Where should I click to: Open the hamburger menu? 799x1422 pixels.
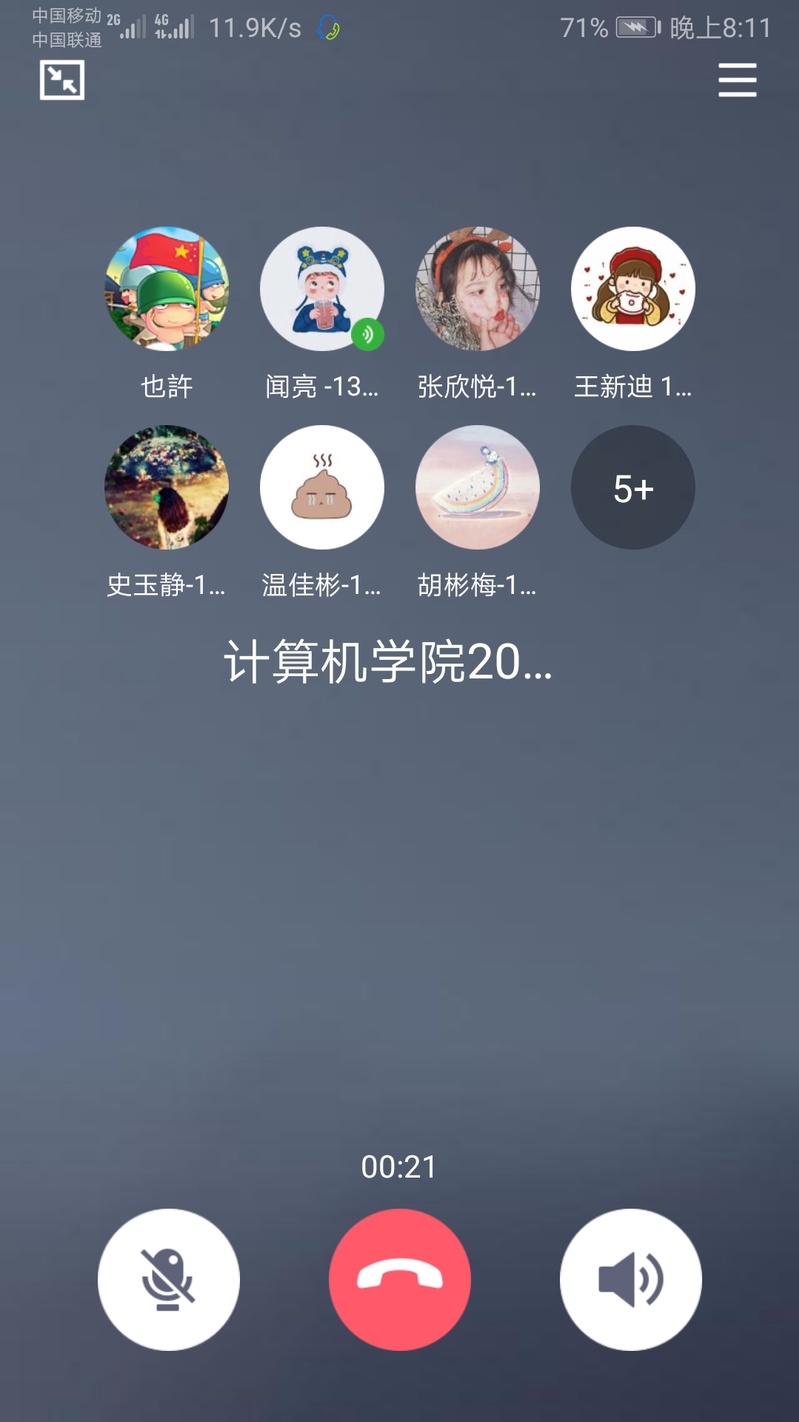[x=737, y=80]
